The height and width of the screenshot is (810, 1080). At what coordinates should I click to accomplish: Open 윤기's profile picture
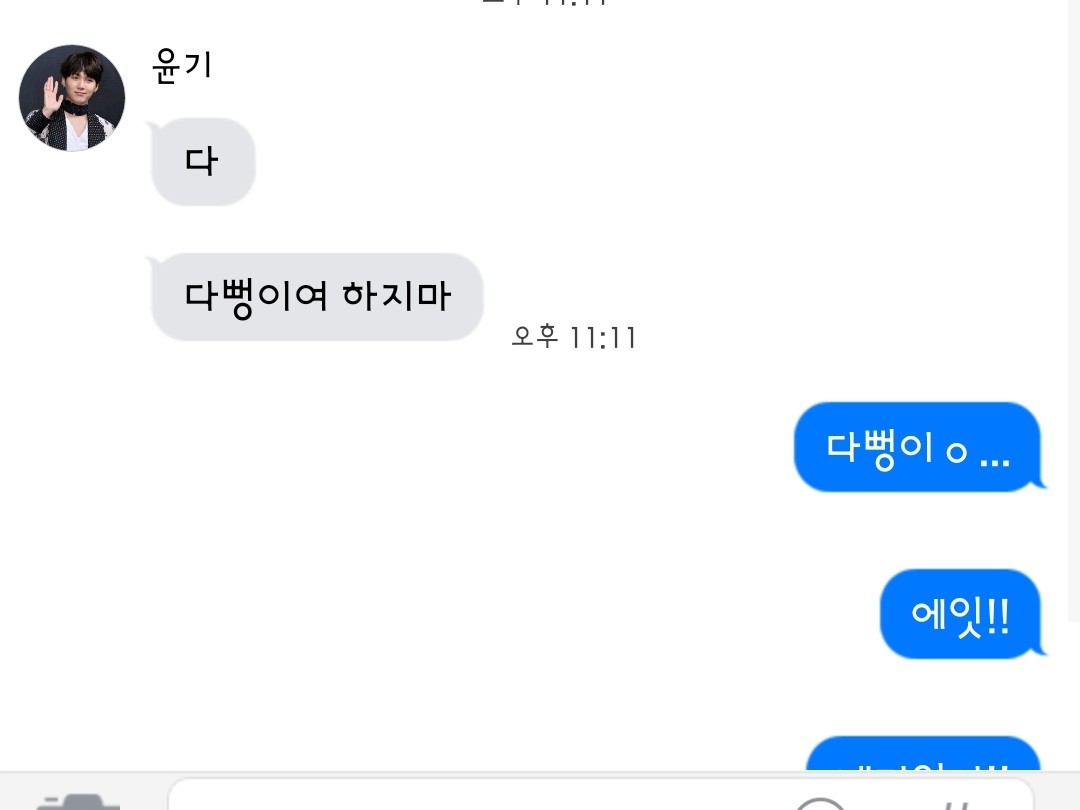point(72,98)
